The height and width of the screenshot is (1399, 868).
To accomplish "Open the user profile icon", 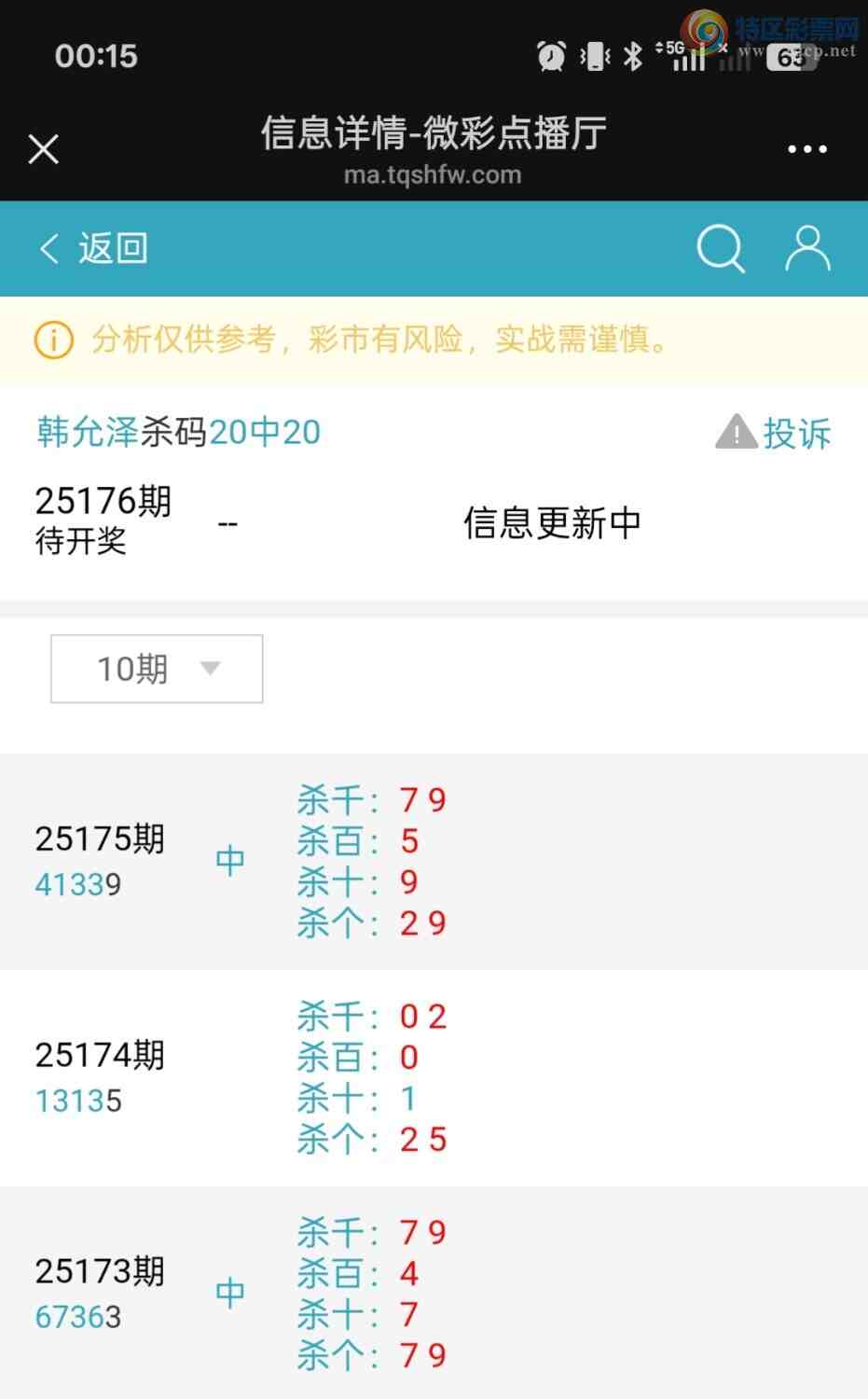I will coord(807,248).
